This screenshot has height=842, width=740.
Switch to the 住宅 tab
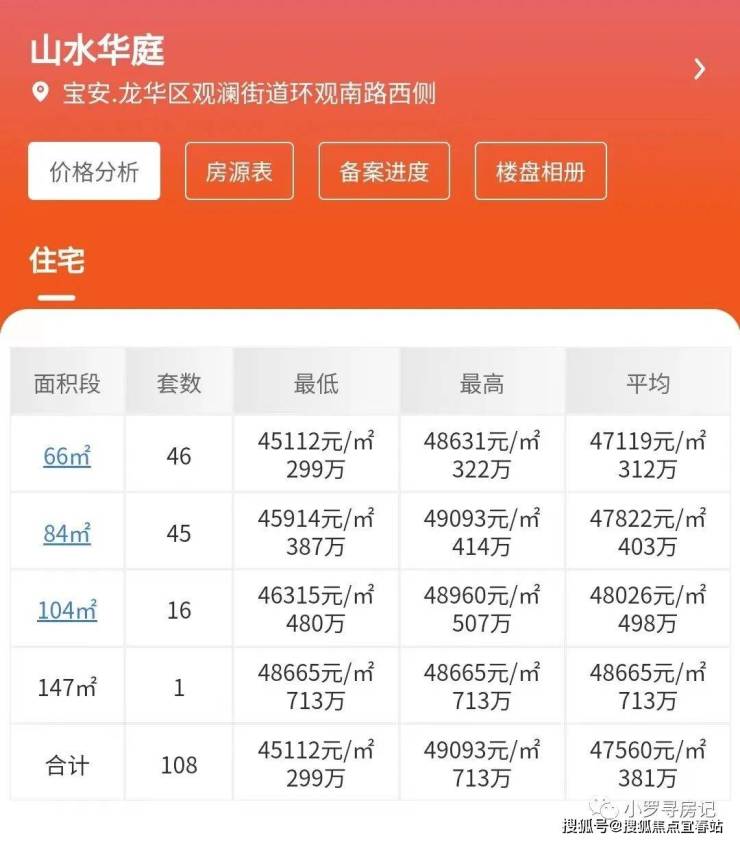click(57, 262)
